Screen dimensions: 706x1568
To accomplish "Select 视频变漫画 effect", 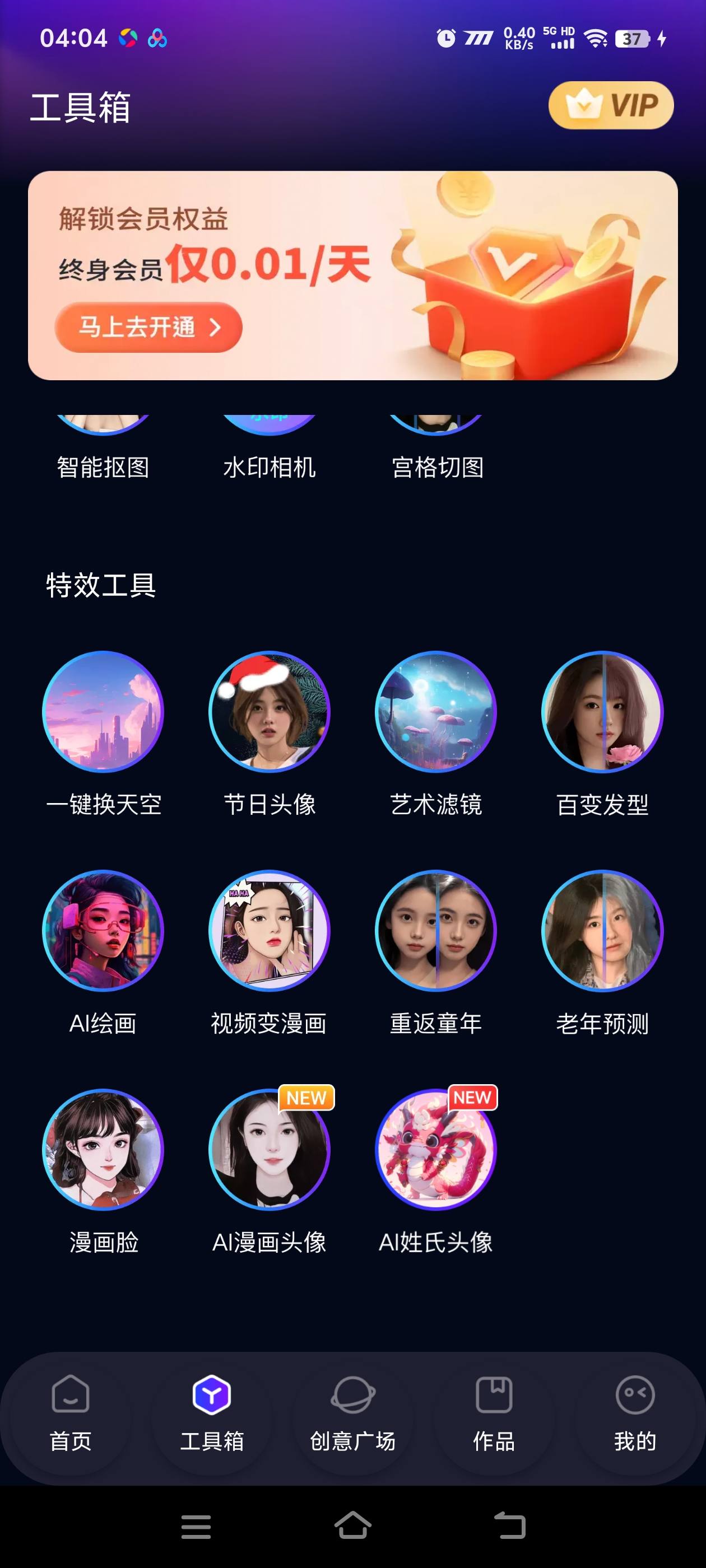I will point(270,931).
